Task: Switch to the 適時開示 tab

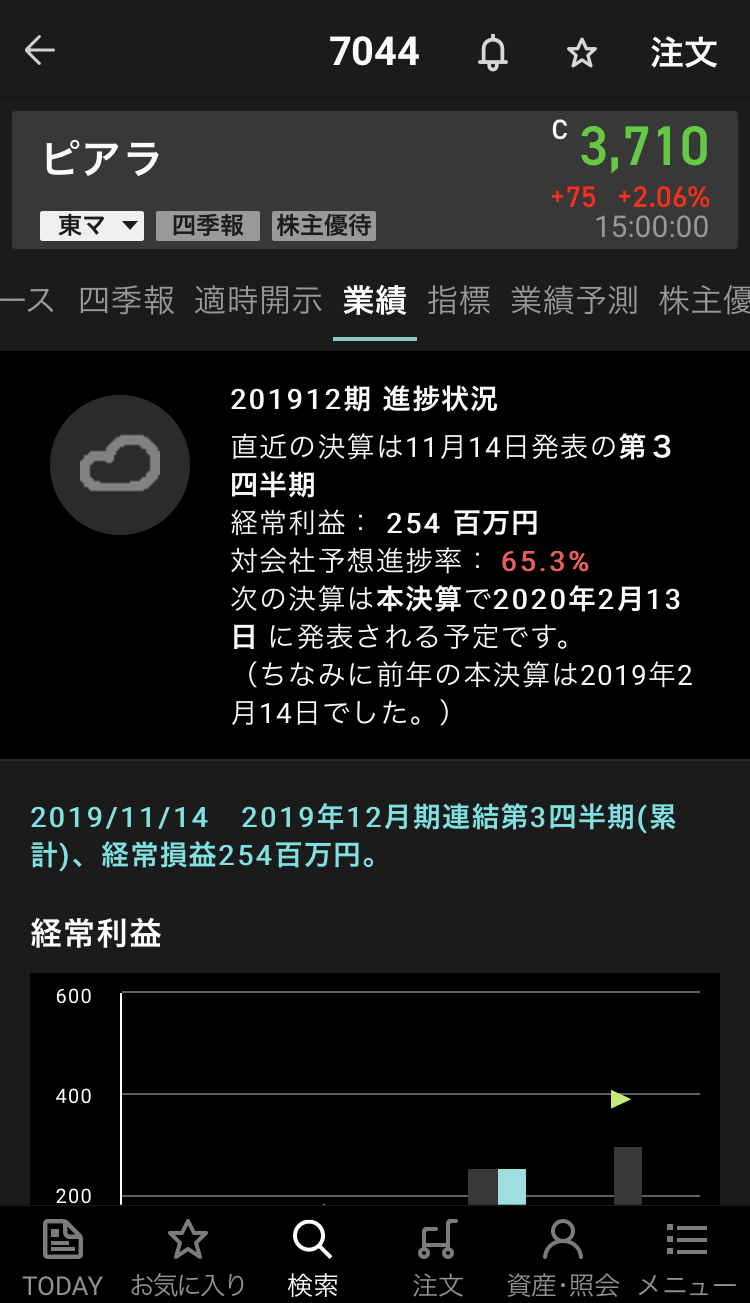Action: pos(258,300)
